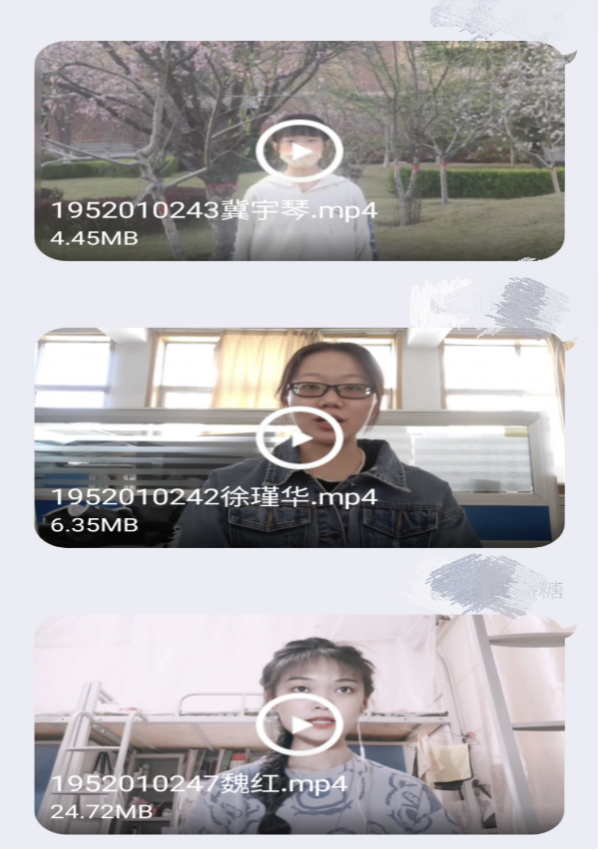Play the video 1952010243冀宇琴.mp4

pyautogui.click(x=299, y=152)
